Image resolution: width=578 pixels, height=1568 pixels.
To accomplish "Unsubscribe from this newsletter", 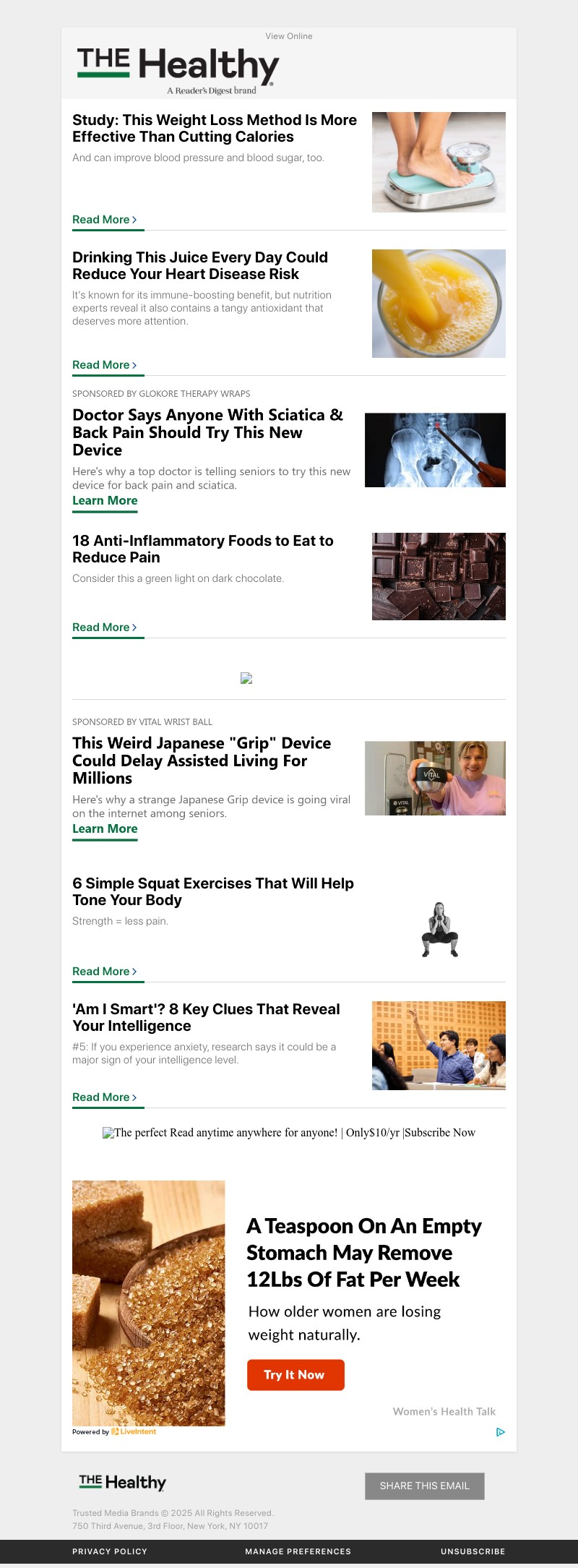I will point(473,1551).
